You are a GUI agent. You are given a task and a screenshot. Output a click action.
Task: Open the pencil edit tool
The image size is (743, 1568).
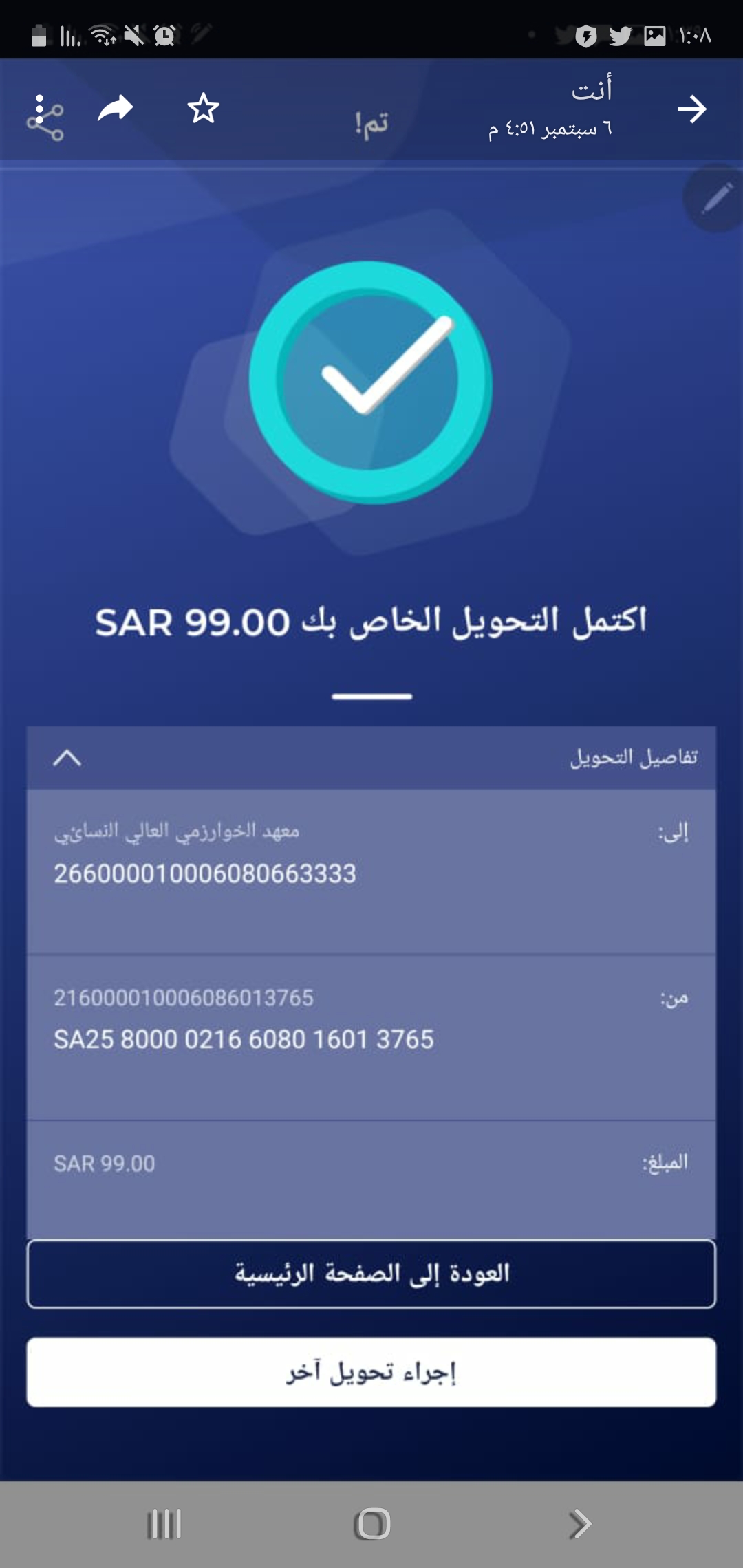tap(716, 199)
